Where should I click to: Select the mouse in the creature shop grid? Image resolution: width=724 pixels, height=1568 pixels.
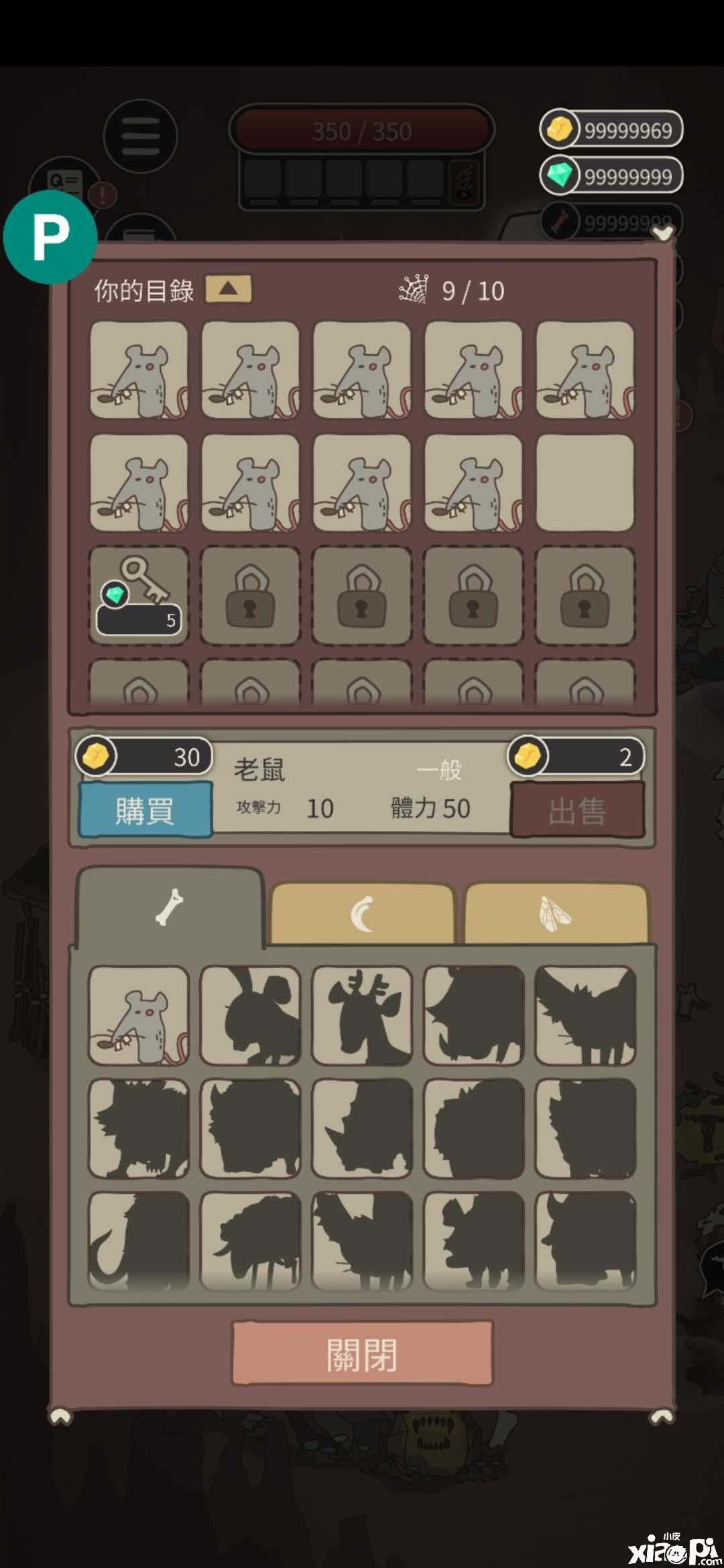(x=139, y=1015)
